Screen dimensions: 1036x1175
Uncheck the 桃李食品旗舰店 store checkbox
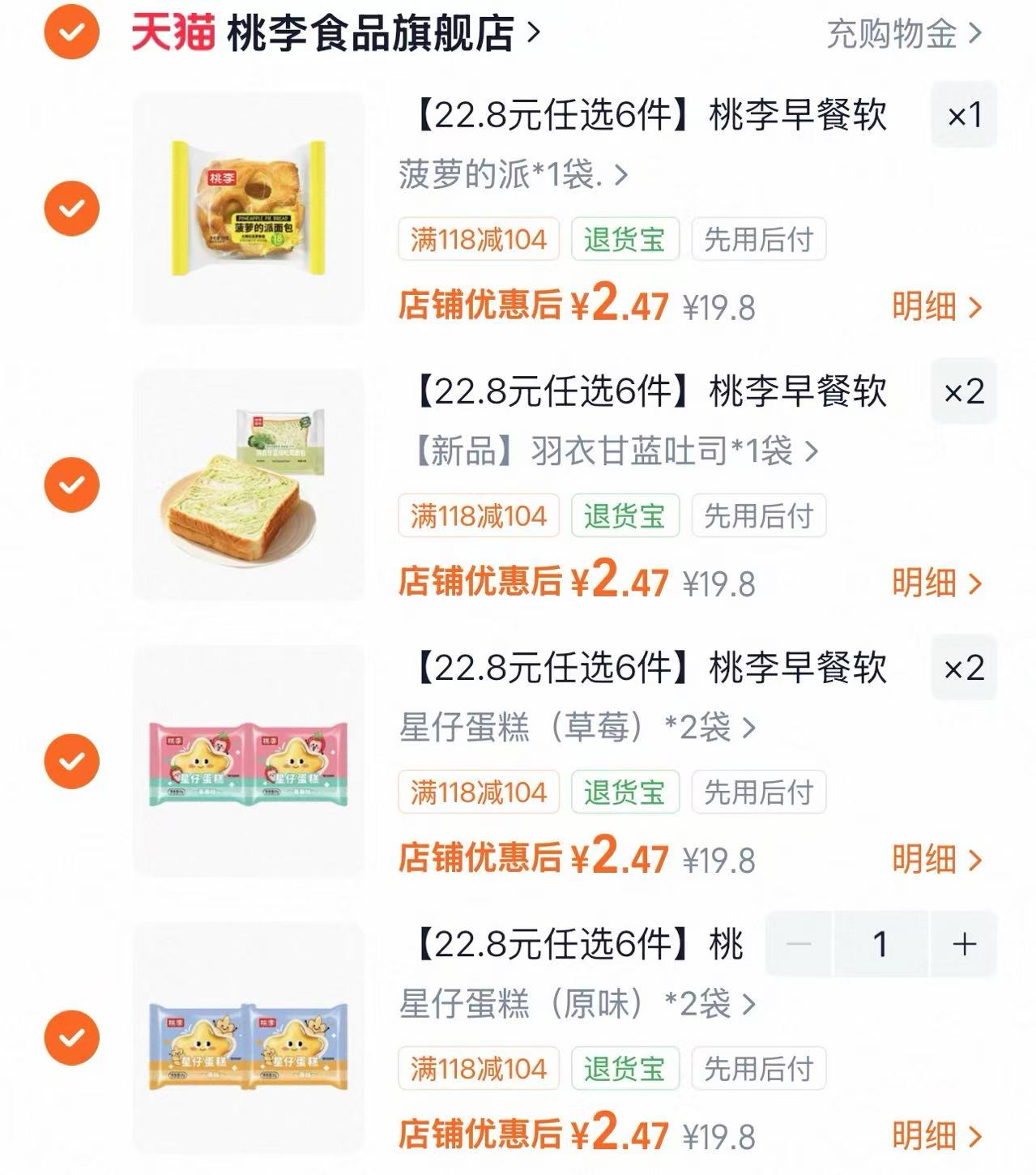click(x=71, y=32)
